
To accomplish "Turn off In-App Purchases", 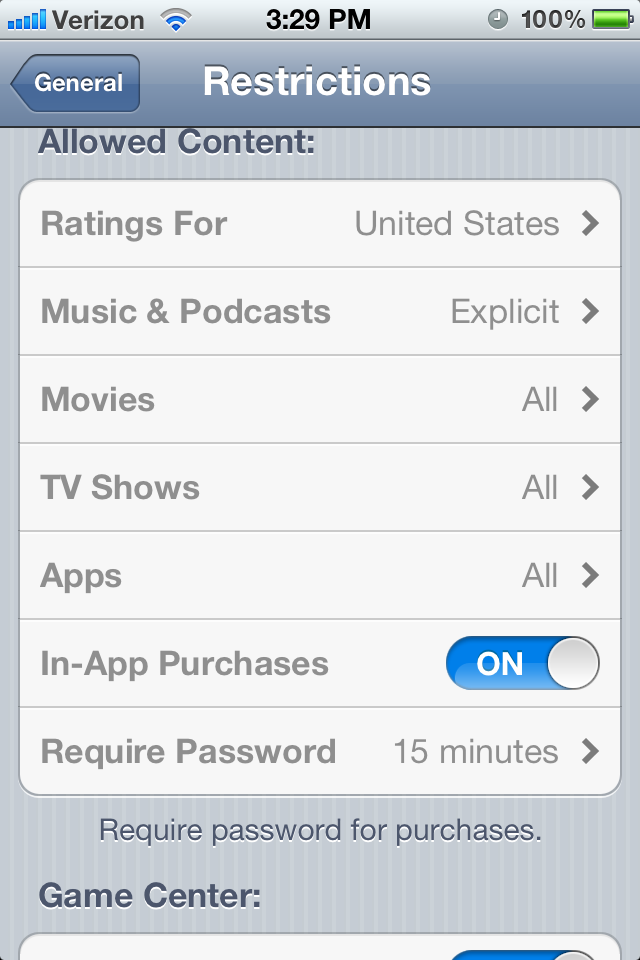I will coord(522,664).
